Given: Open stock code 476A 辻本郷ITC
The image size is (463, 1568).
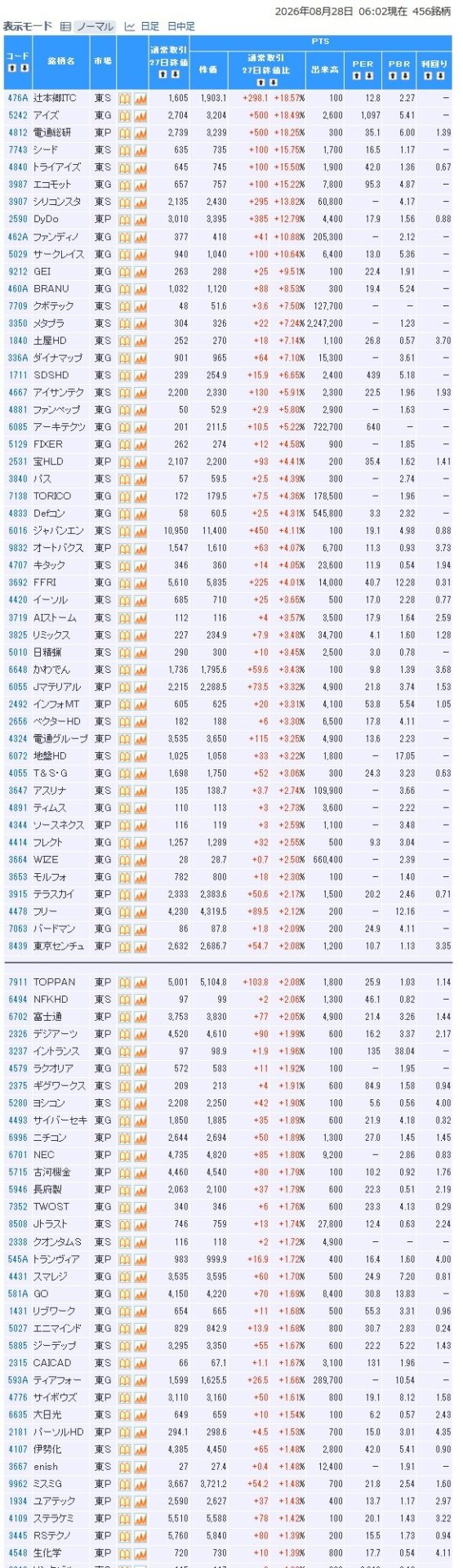Looking at the screenshot, I should click(x=18, y=98).
